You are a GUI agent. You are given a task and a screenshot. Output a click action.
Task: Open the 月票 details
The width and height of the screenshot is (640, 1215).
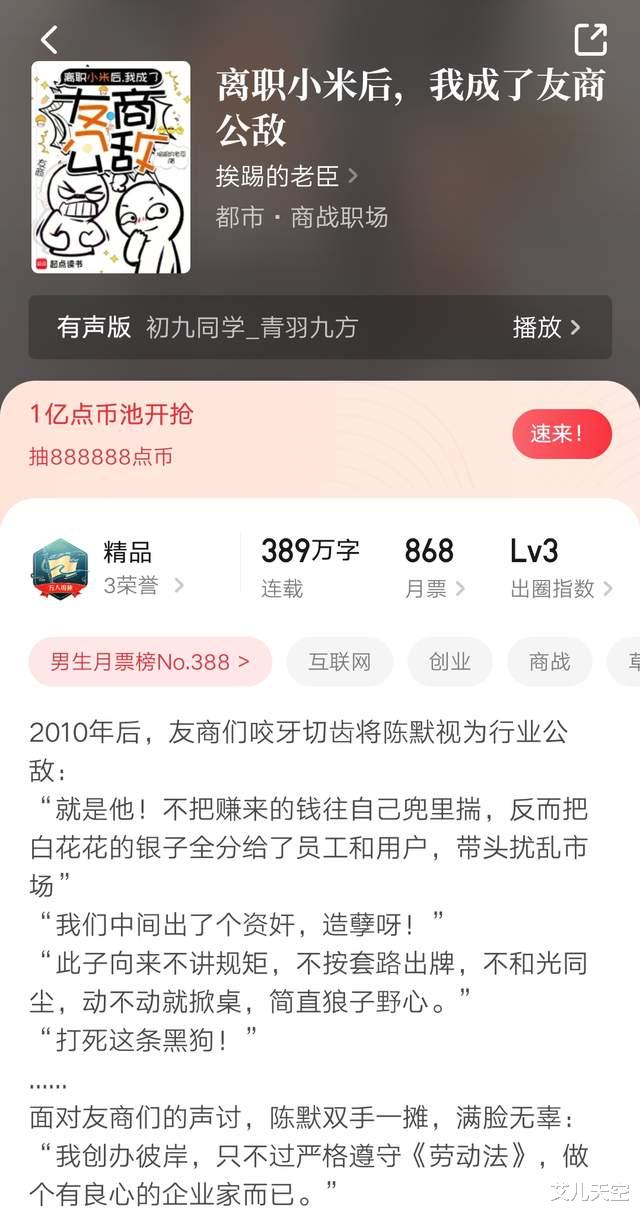[434, 589]
